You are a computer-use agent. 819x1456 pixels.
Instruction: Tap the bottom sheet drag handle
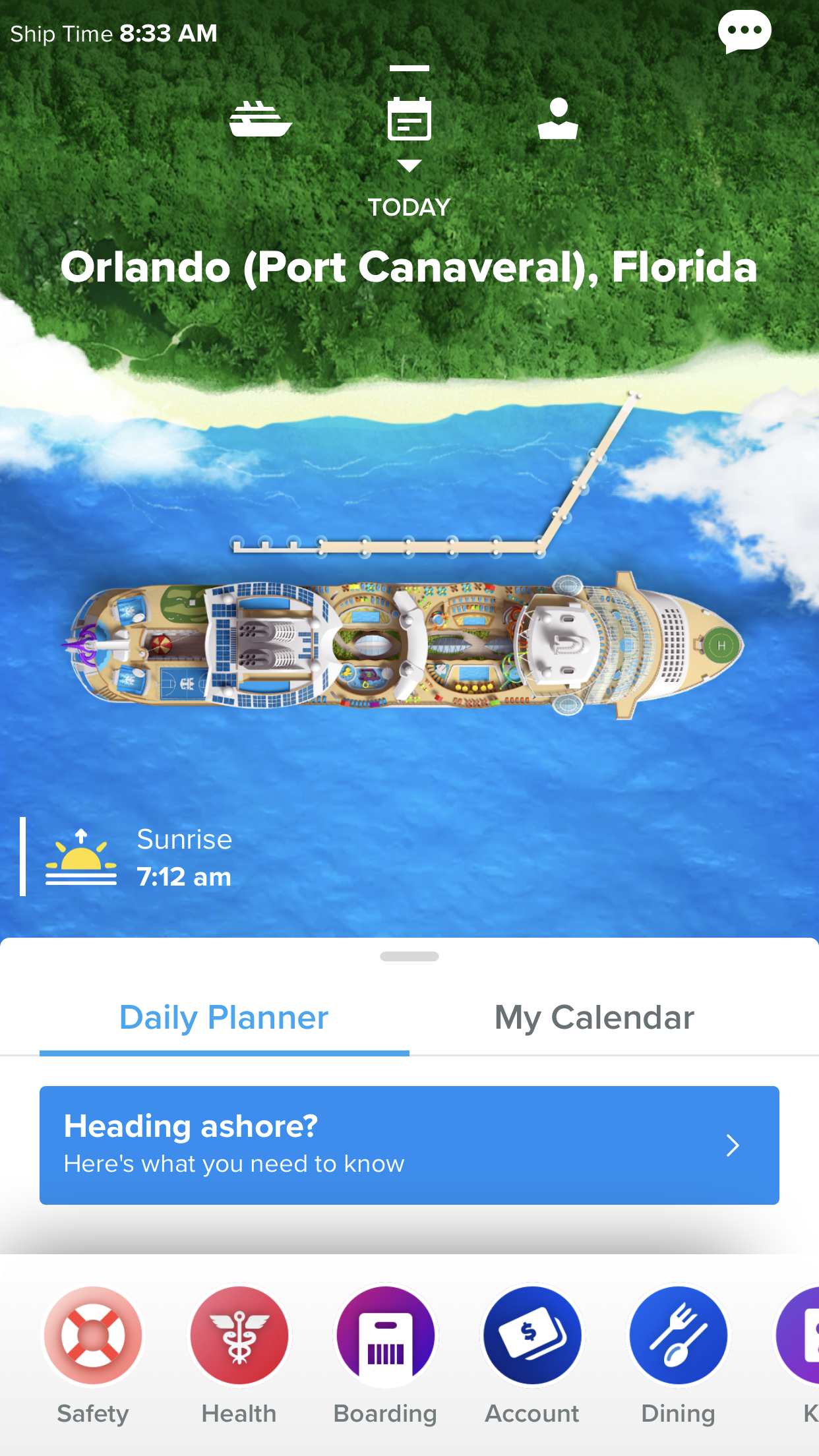pos(409,956)
